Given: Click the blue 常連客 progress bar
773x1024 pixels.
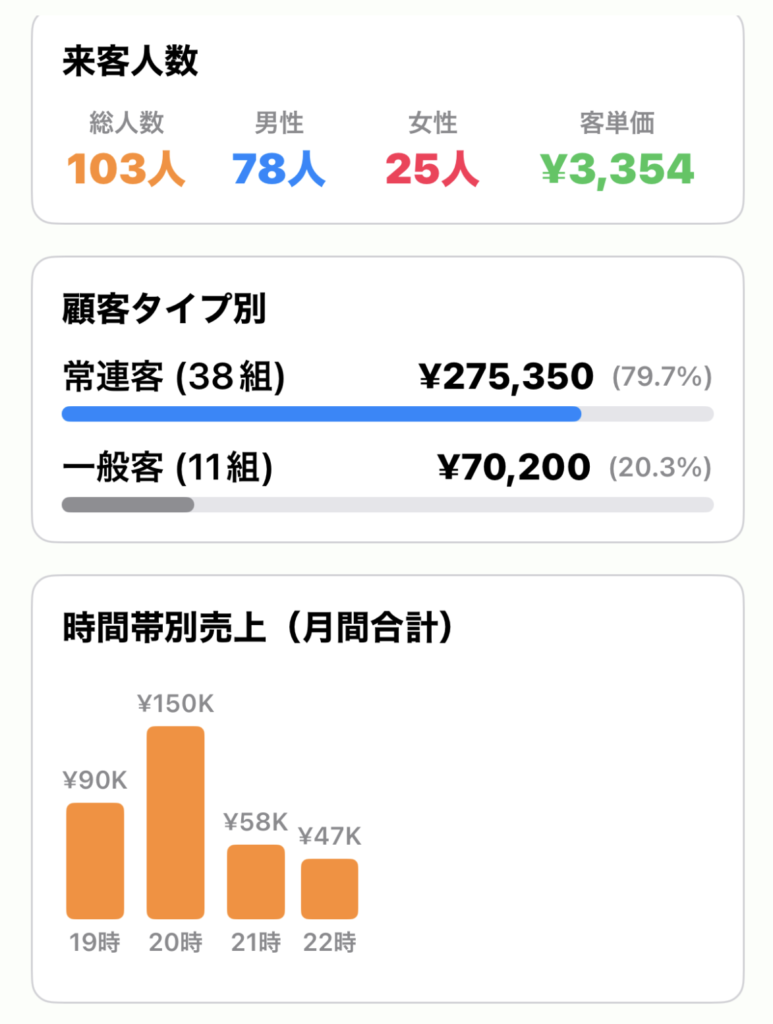Looking at the screenshot, I should point(320,411).
